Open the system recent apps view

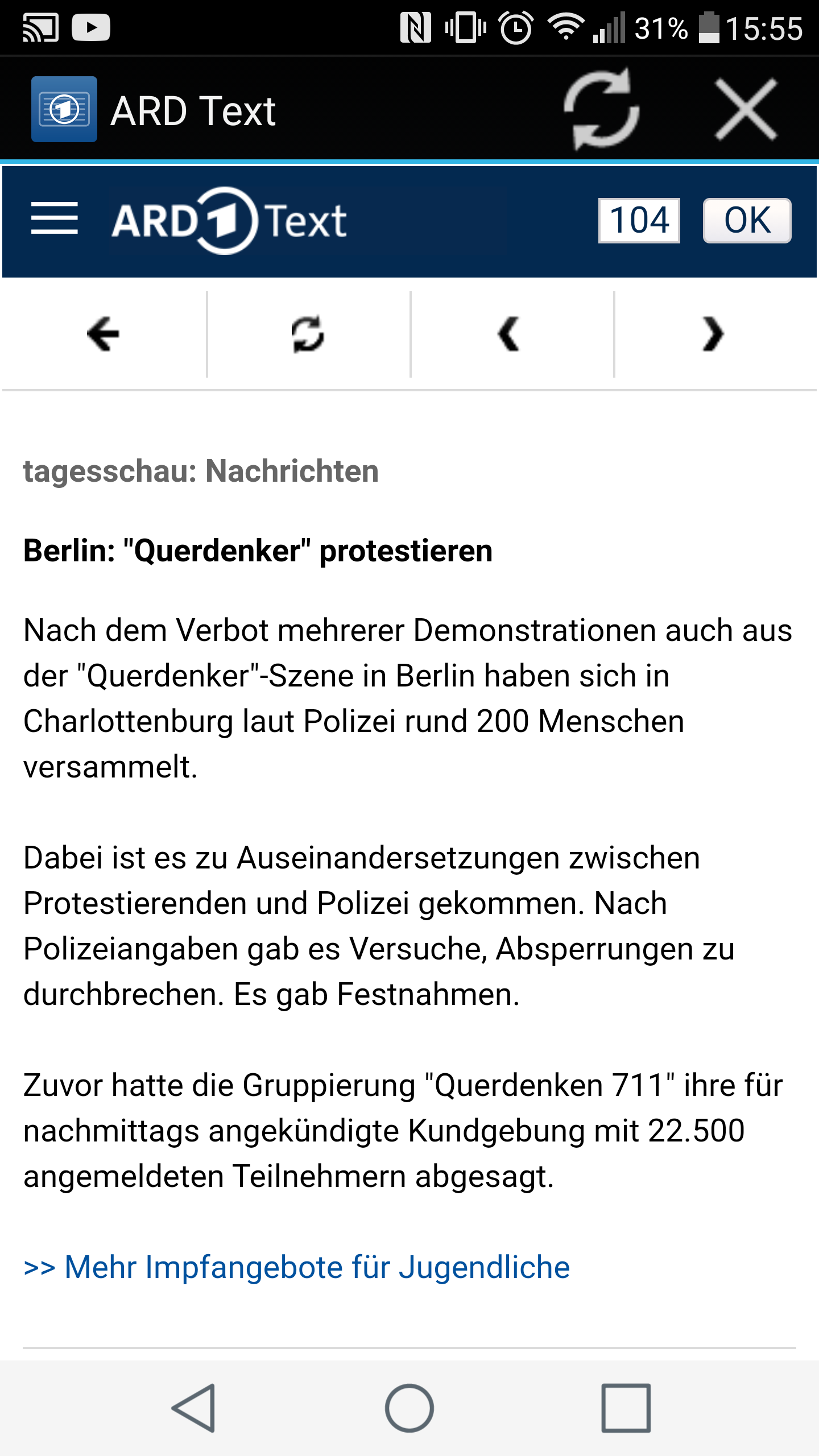coord(626,1408)
